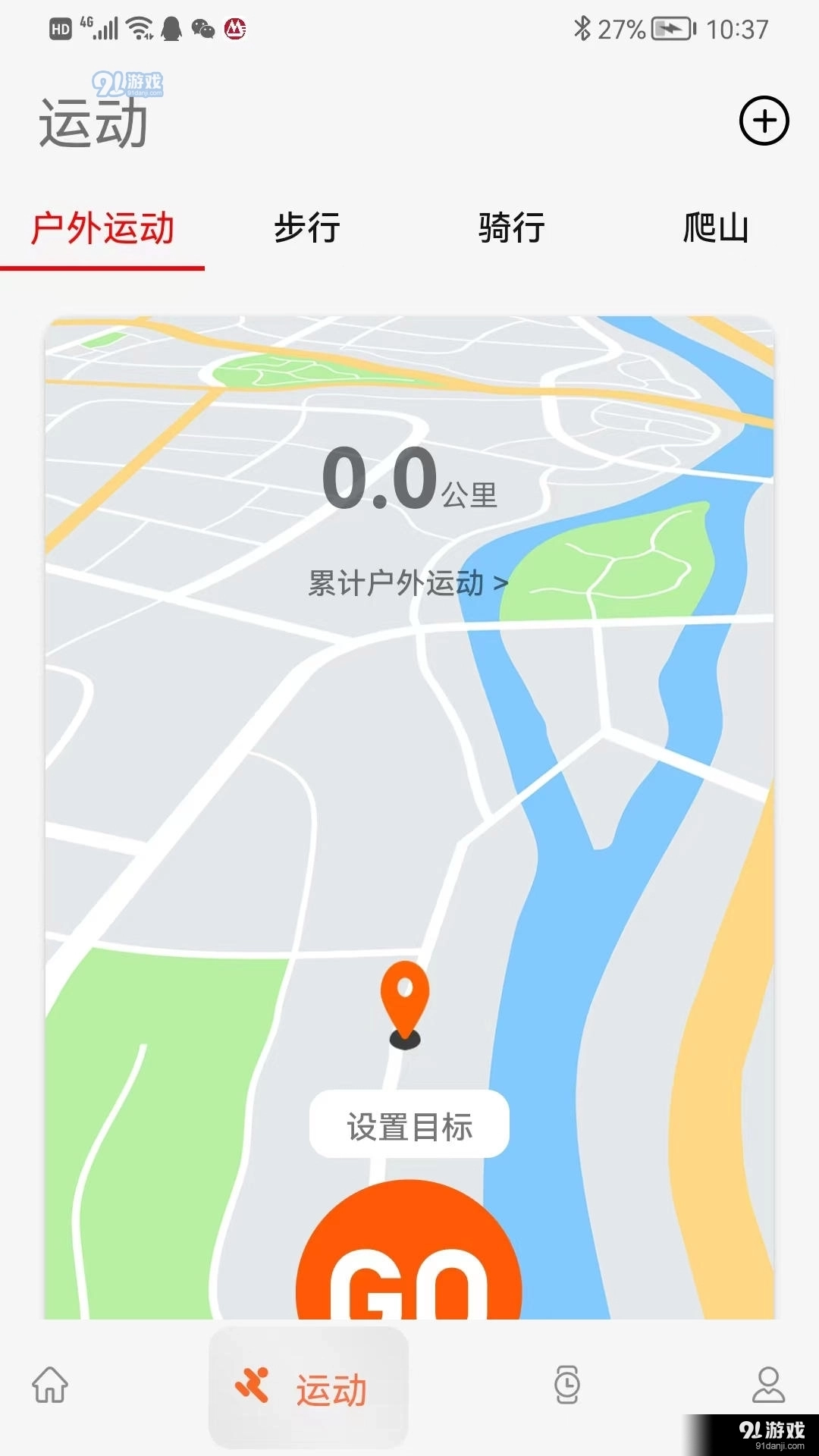
Task: Switch to the 步行 tab
Action: point(307,228)
